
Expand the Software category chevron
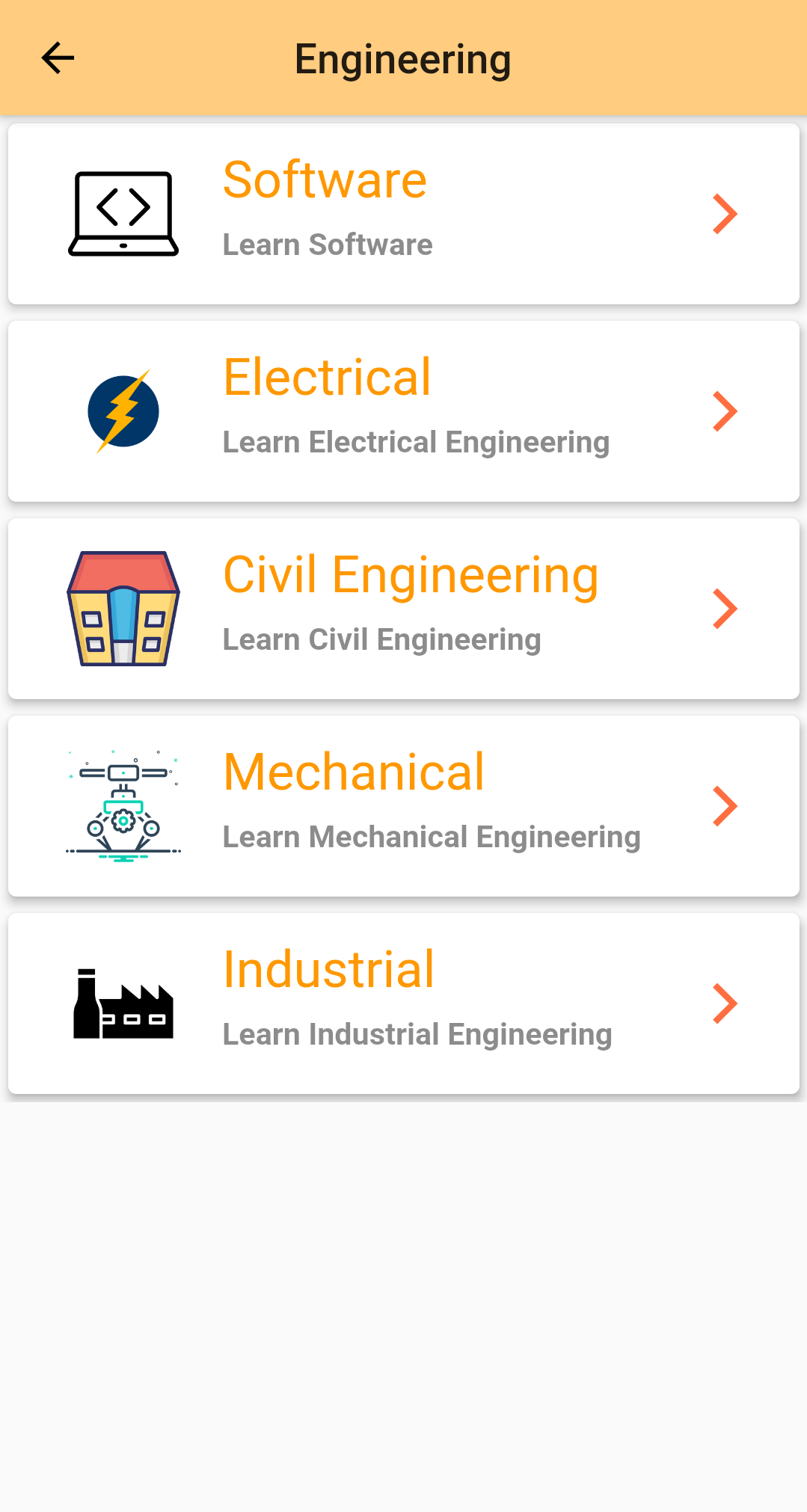724,215
